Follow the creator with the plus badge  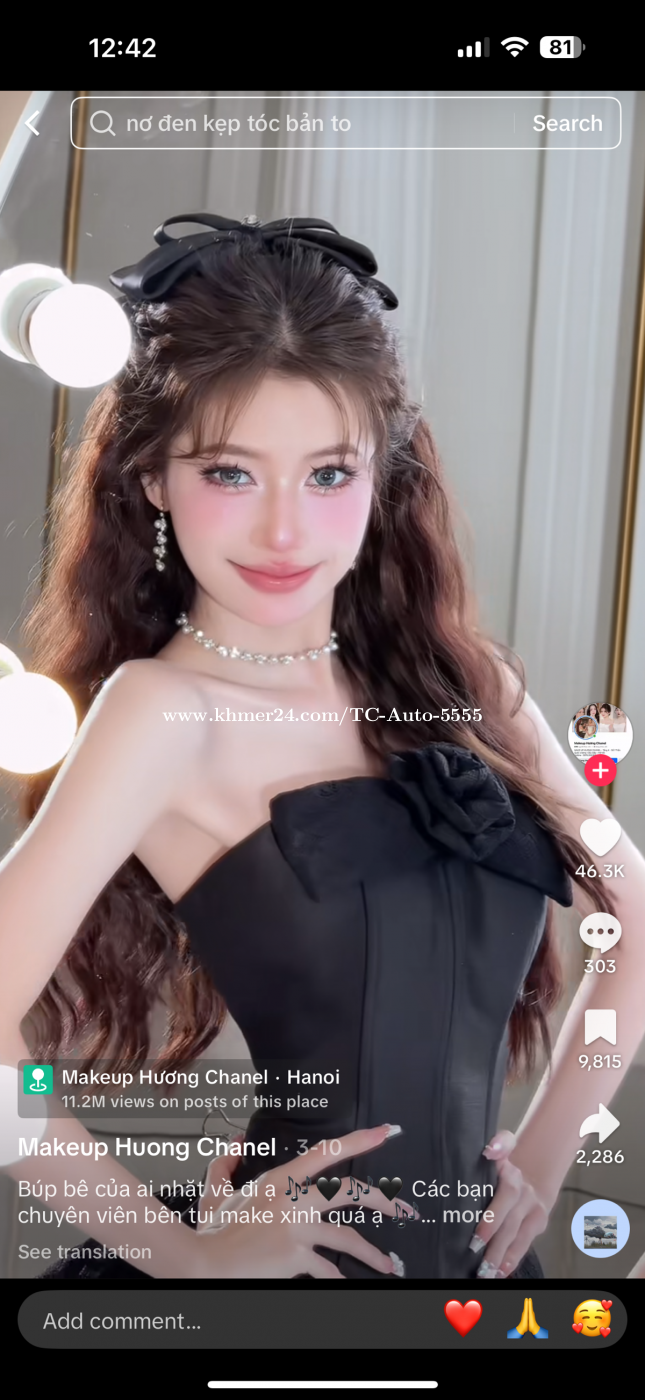tap(600, 770)
